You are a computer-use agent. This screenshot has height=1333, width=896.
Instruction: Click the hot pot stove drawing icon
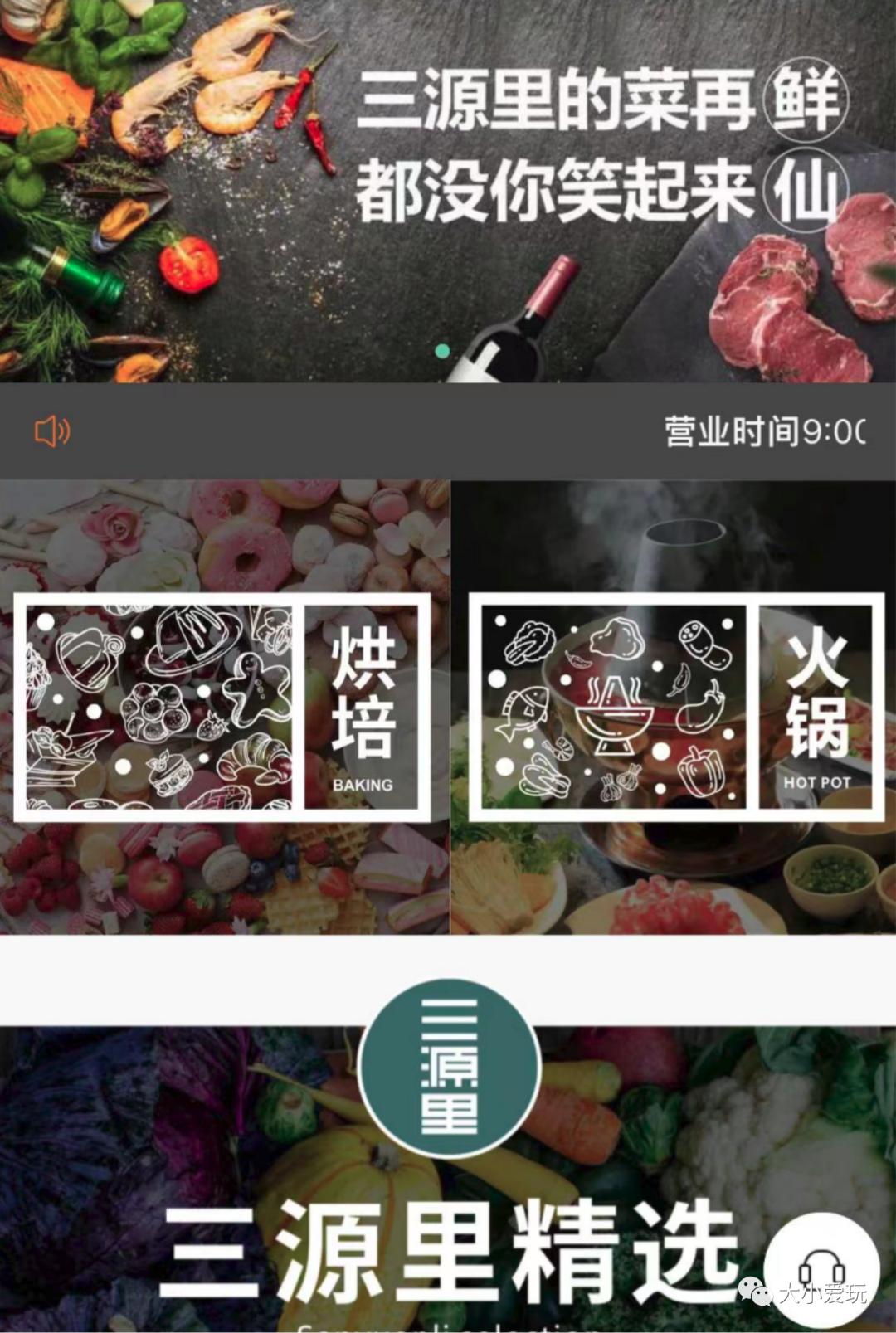coord(616,715)
